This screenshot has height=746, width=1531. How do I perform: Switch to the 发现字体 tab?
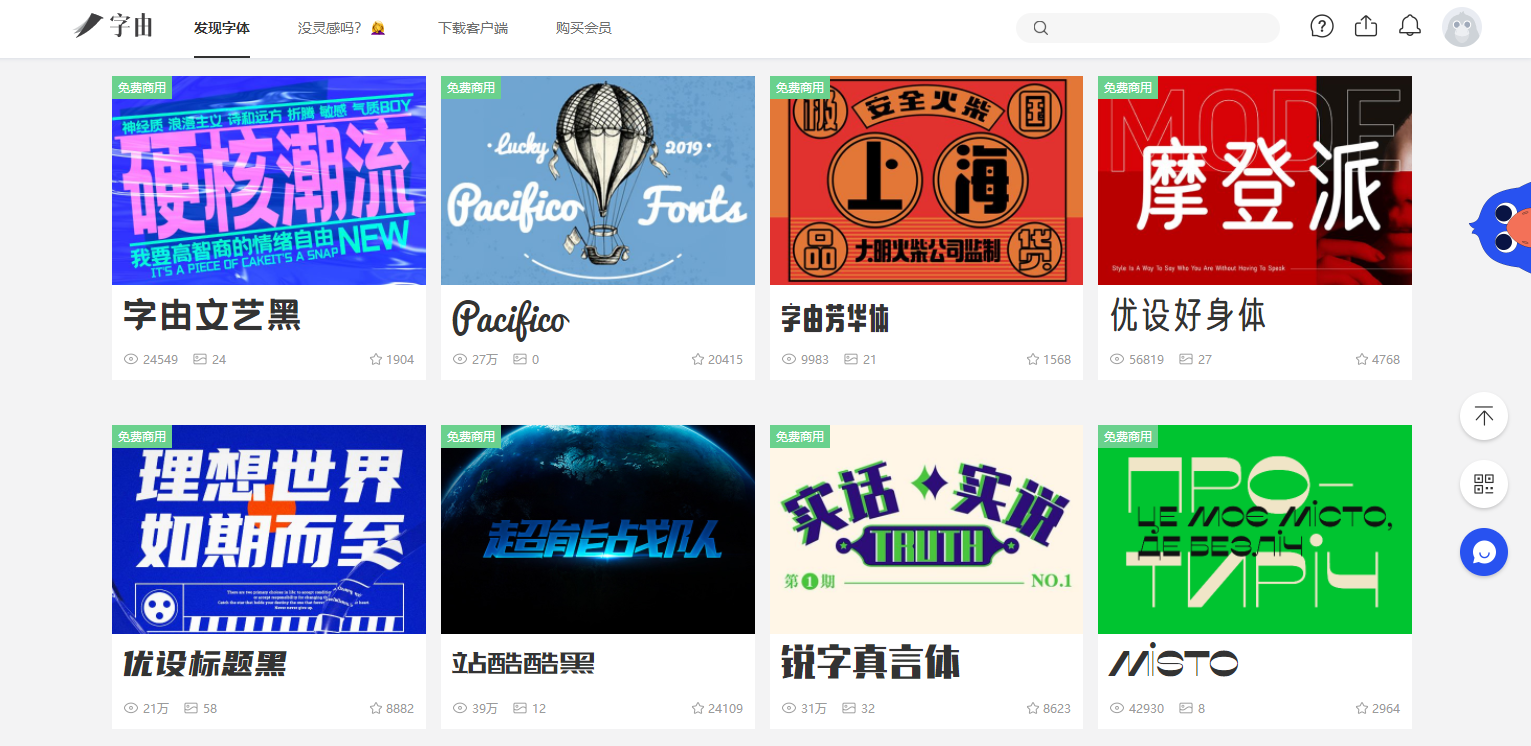(x=222, y=28)
